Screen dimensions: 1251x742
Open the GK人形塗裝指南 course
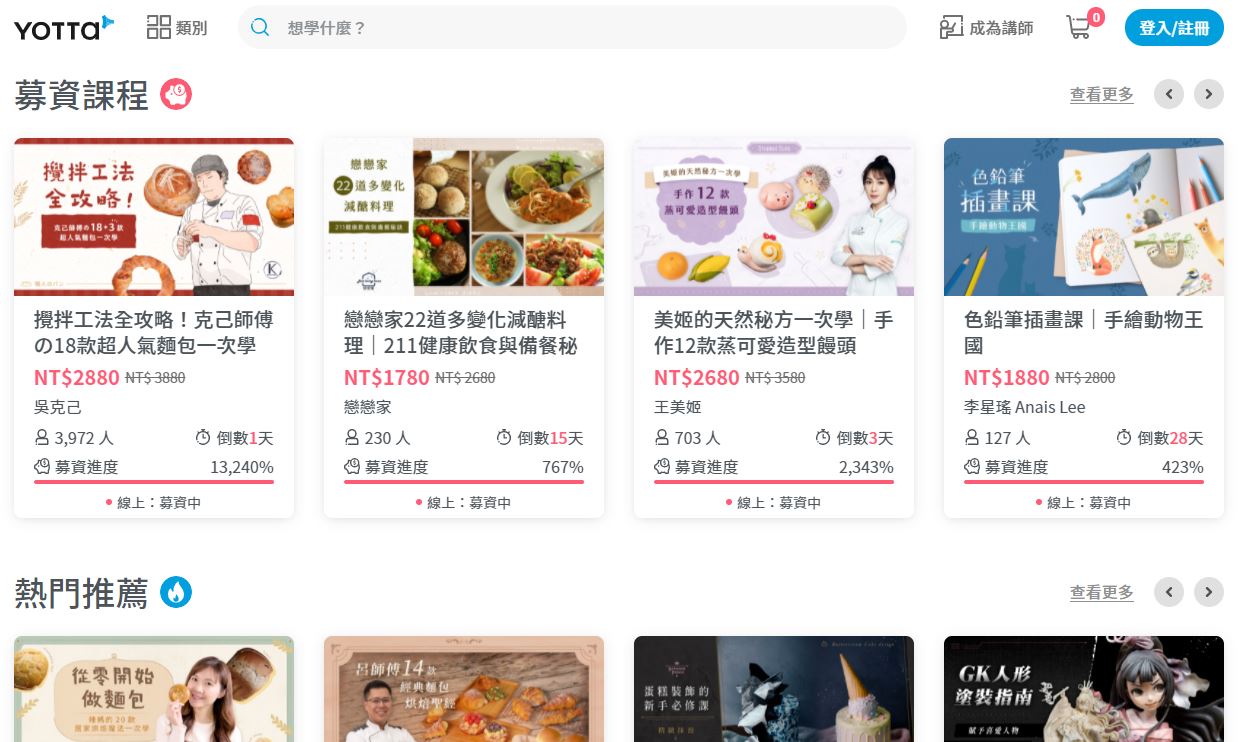pyautogui.click(x=1083, y=690)
